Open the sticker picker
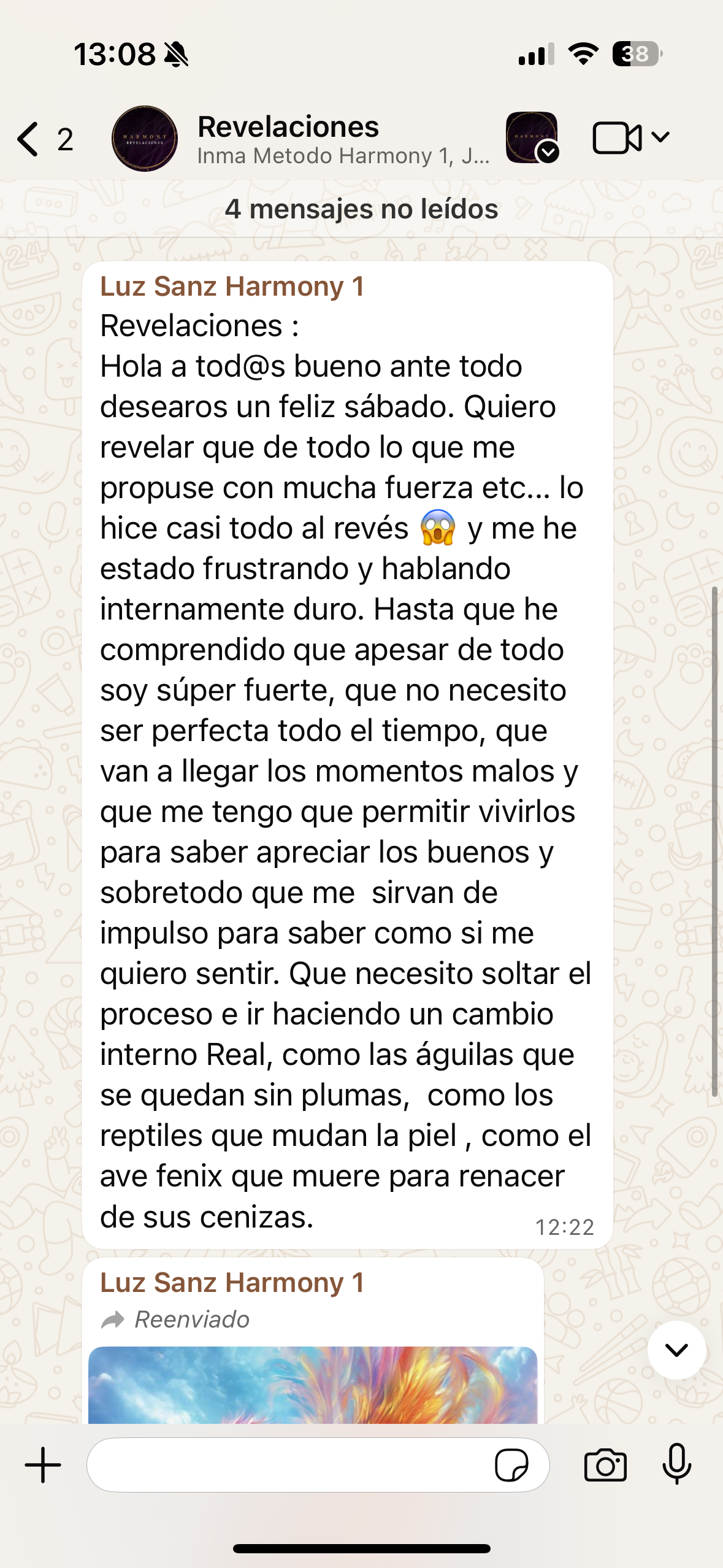Viewport: 723px width, 1568px height. click(x=511, y=1465)
